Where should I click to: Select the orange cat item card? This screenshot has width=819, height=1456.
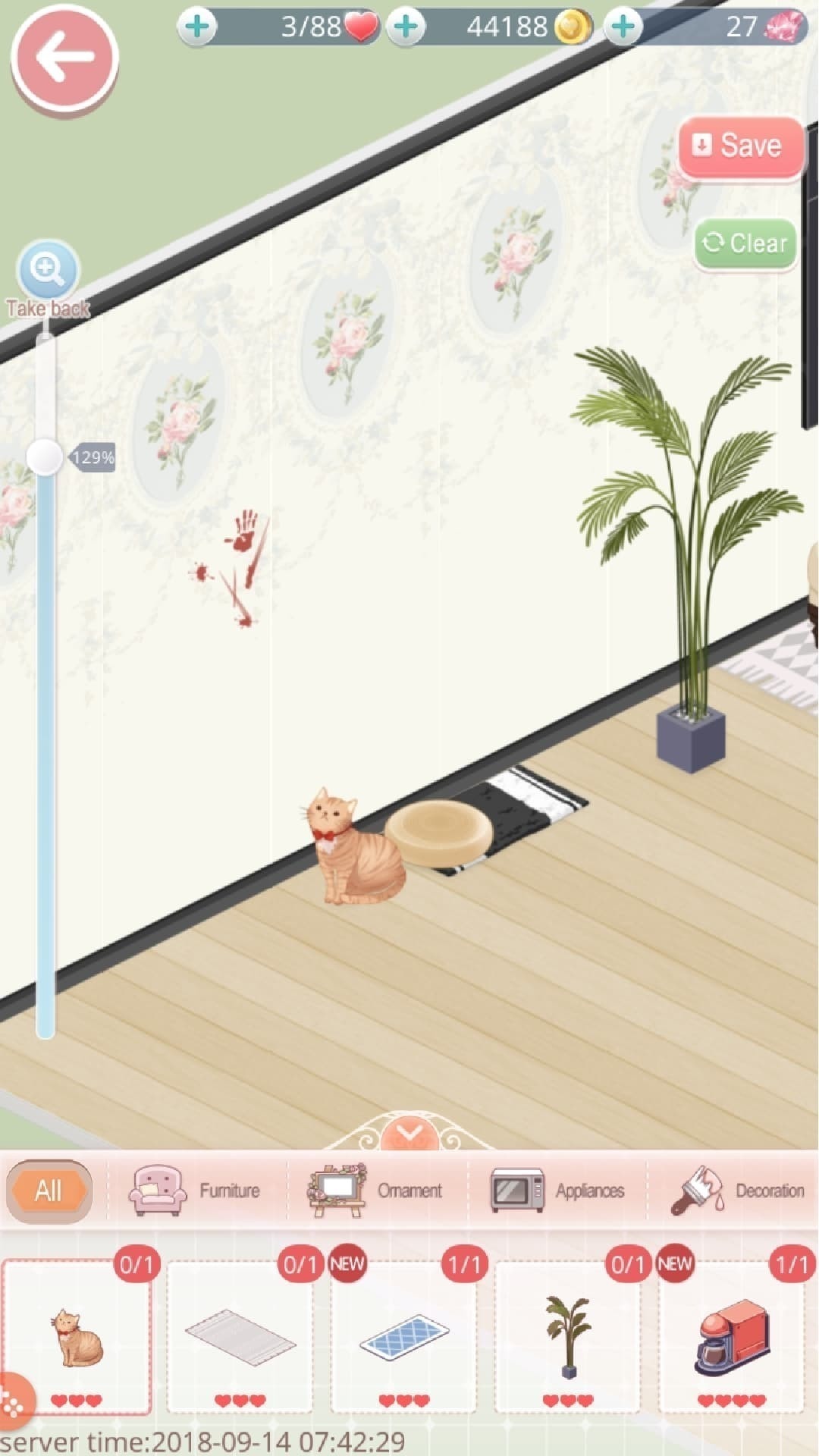coord(77,1336)
